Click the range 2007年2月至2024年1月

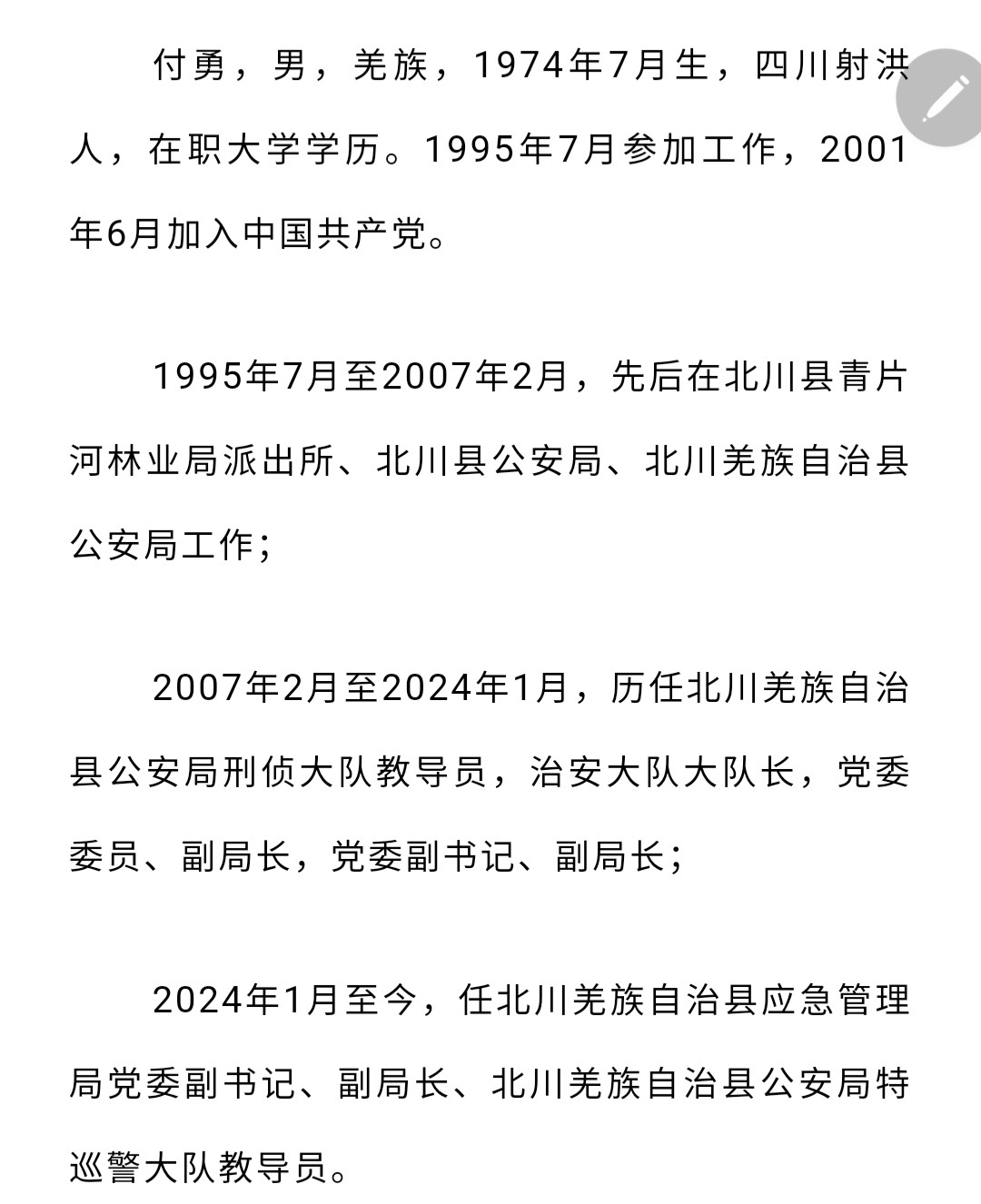point(363,690)
